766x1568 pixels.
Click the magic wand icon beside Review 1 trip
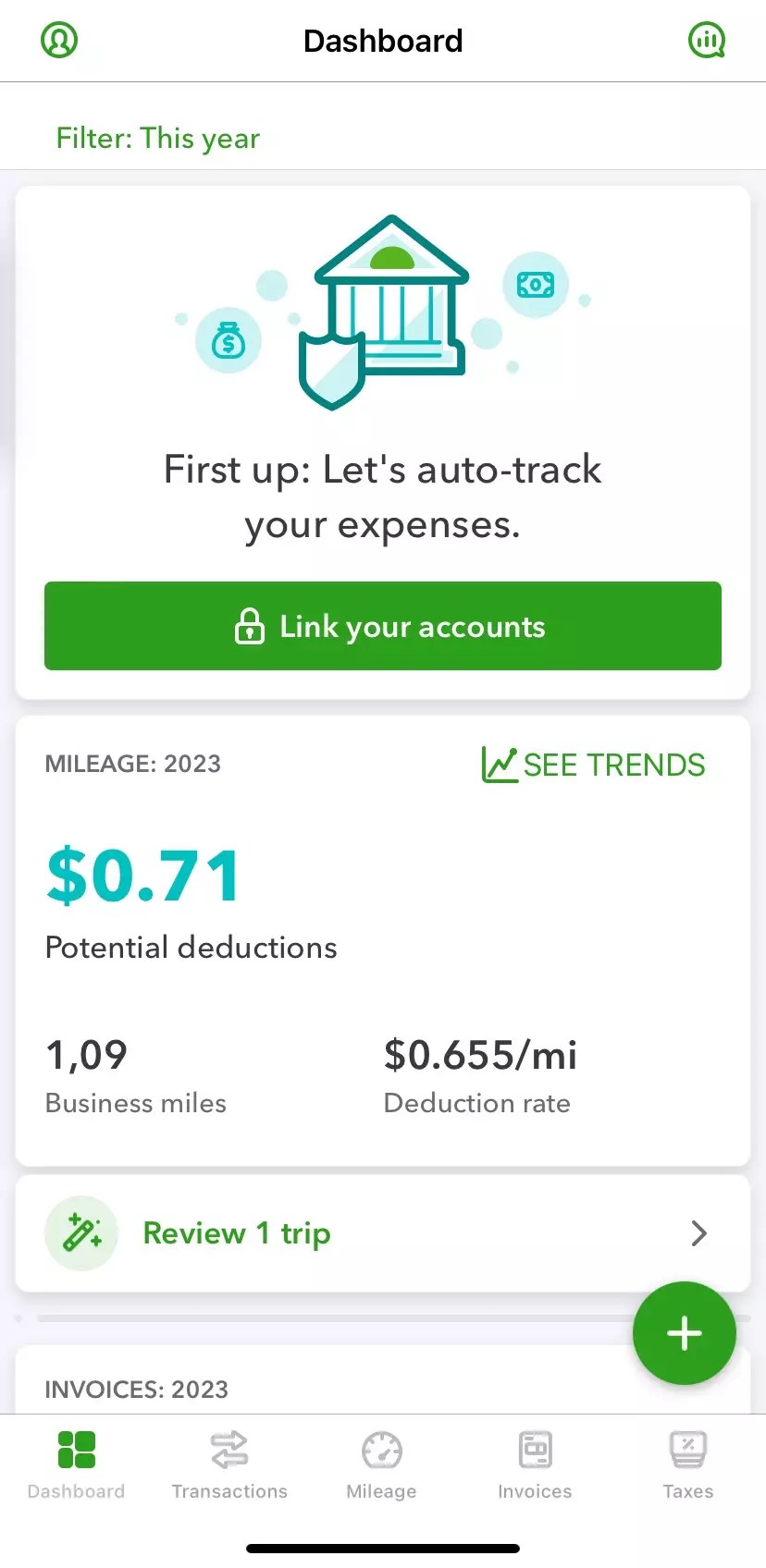(x=81, y=1233)
